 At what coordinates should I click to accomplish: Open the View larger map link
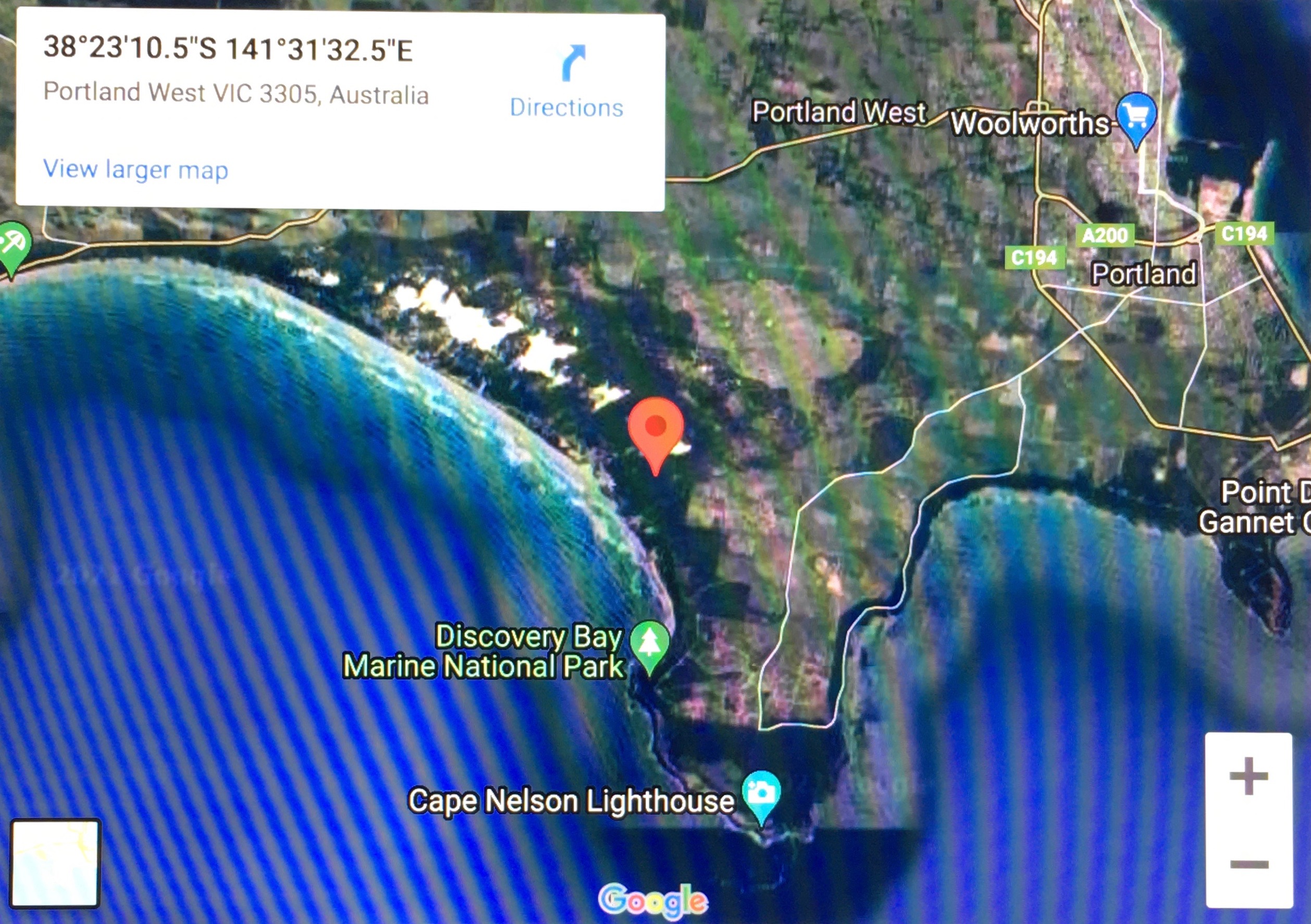[136, 169]
